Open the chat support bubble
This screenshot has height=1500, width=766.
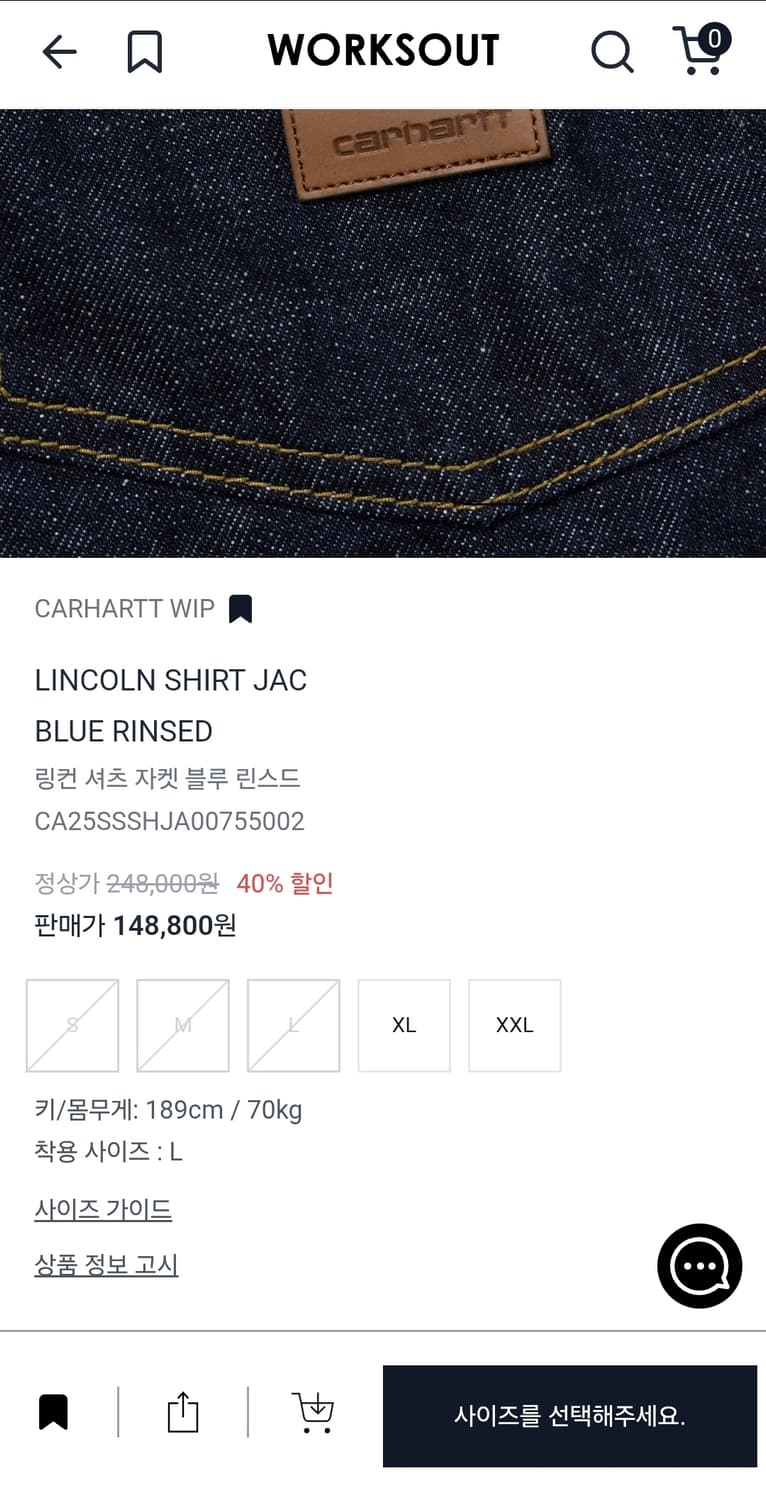[x=699, y=1266]
